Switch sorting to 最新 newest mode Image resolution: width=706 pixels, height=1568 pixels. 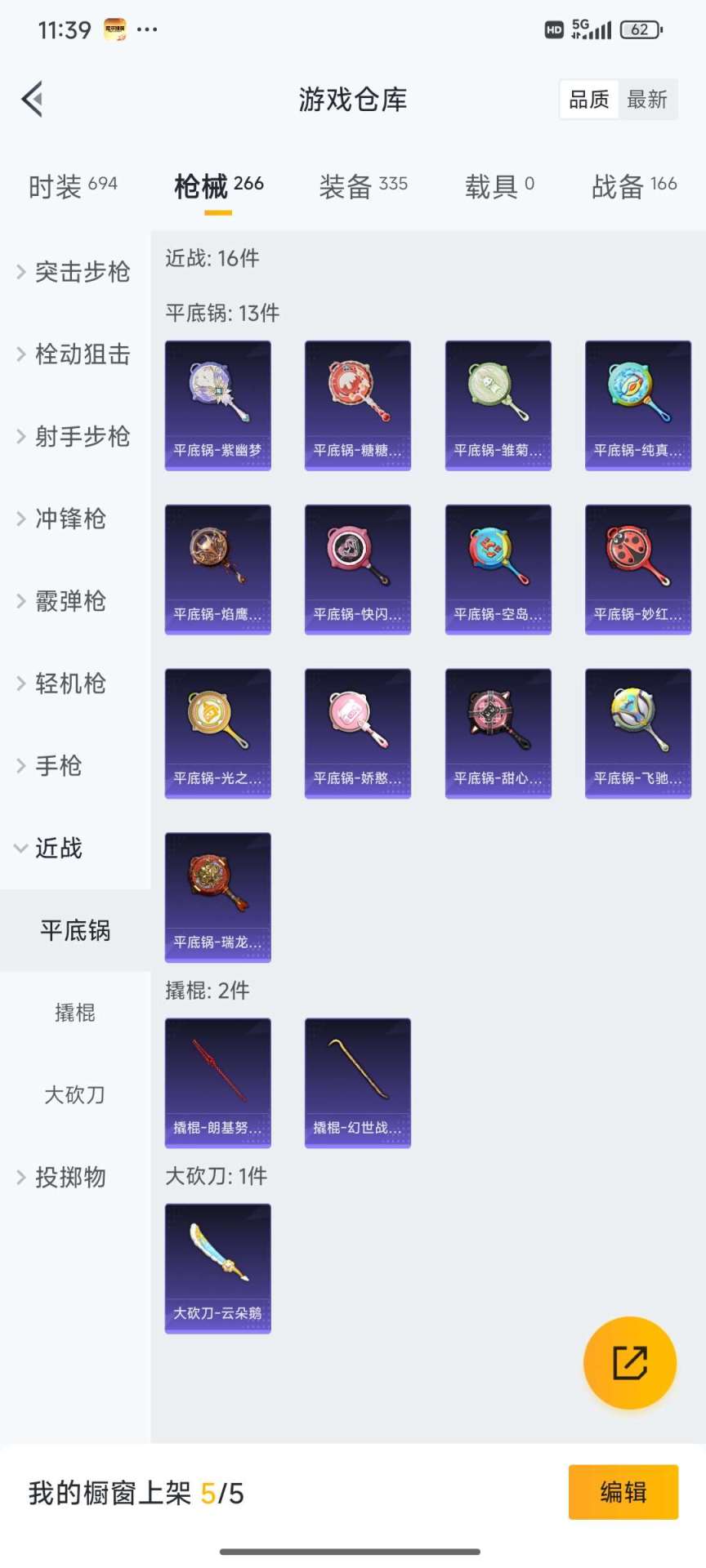click(x=648, y=98)
